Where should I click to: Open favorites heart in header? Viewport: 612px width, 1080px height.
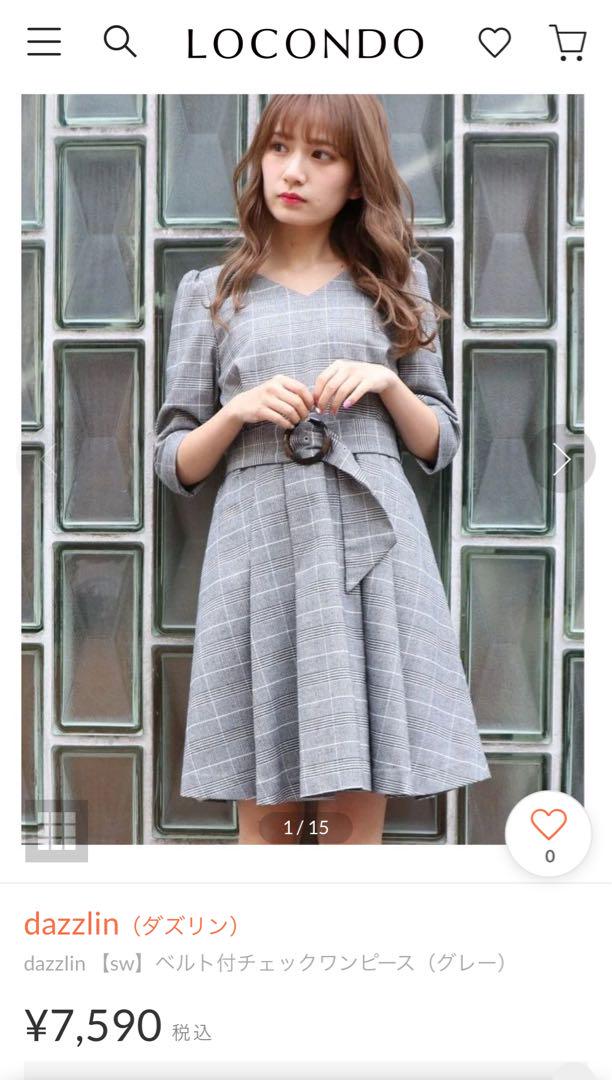tap(495, 43)
